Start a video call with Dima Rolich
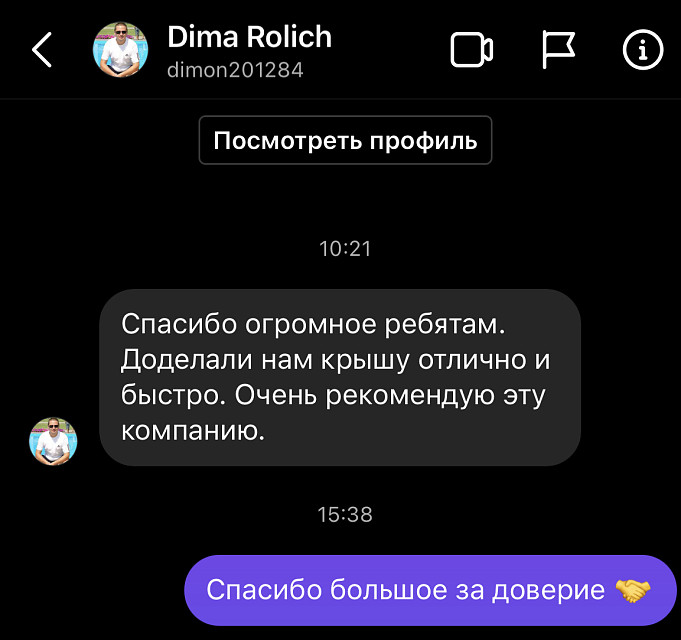The image size is (681, 640). point(472,50)
